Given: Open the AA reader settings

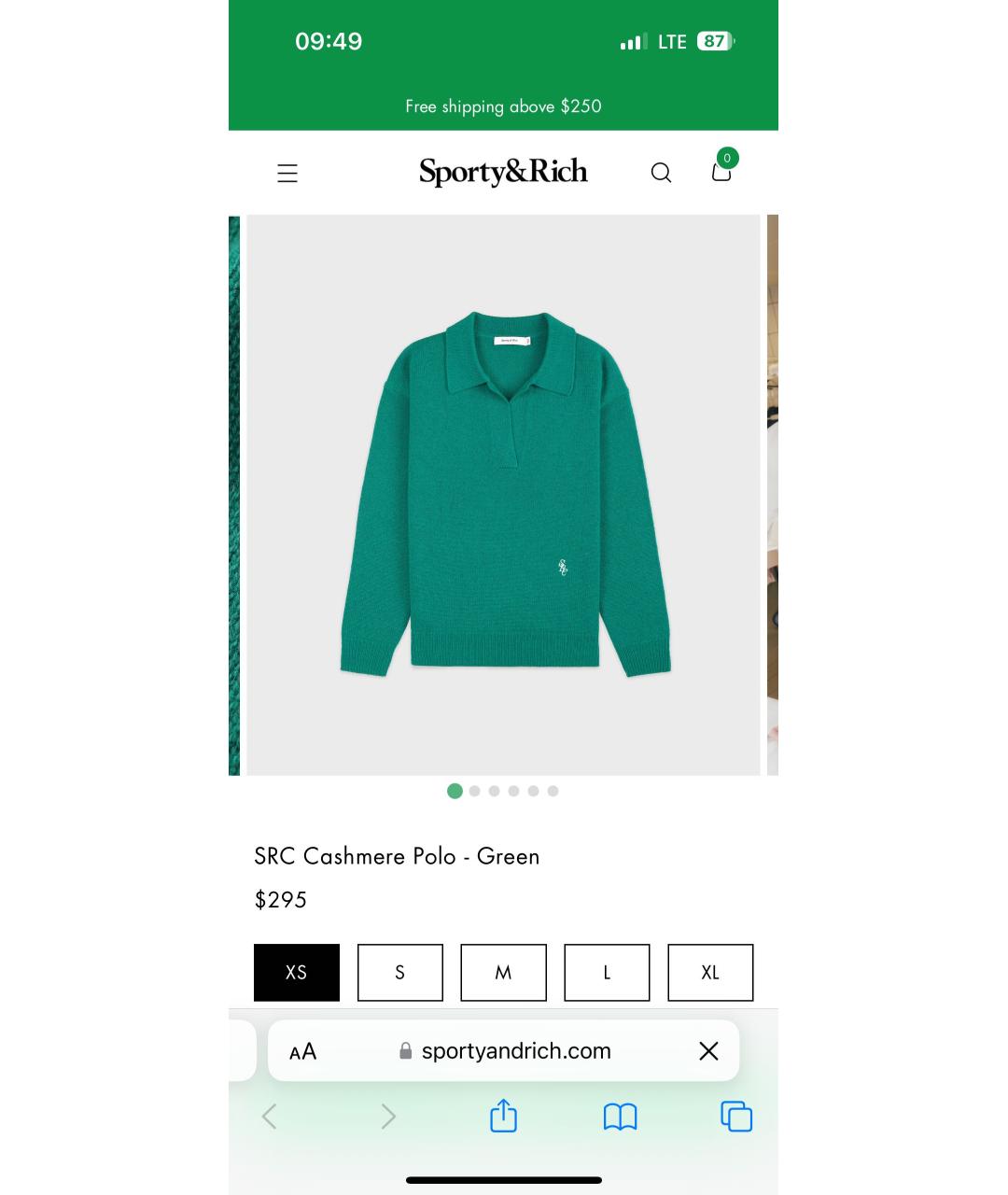Looking at the screenshot, I should pos(302,1051).
